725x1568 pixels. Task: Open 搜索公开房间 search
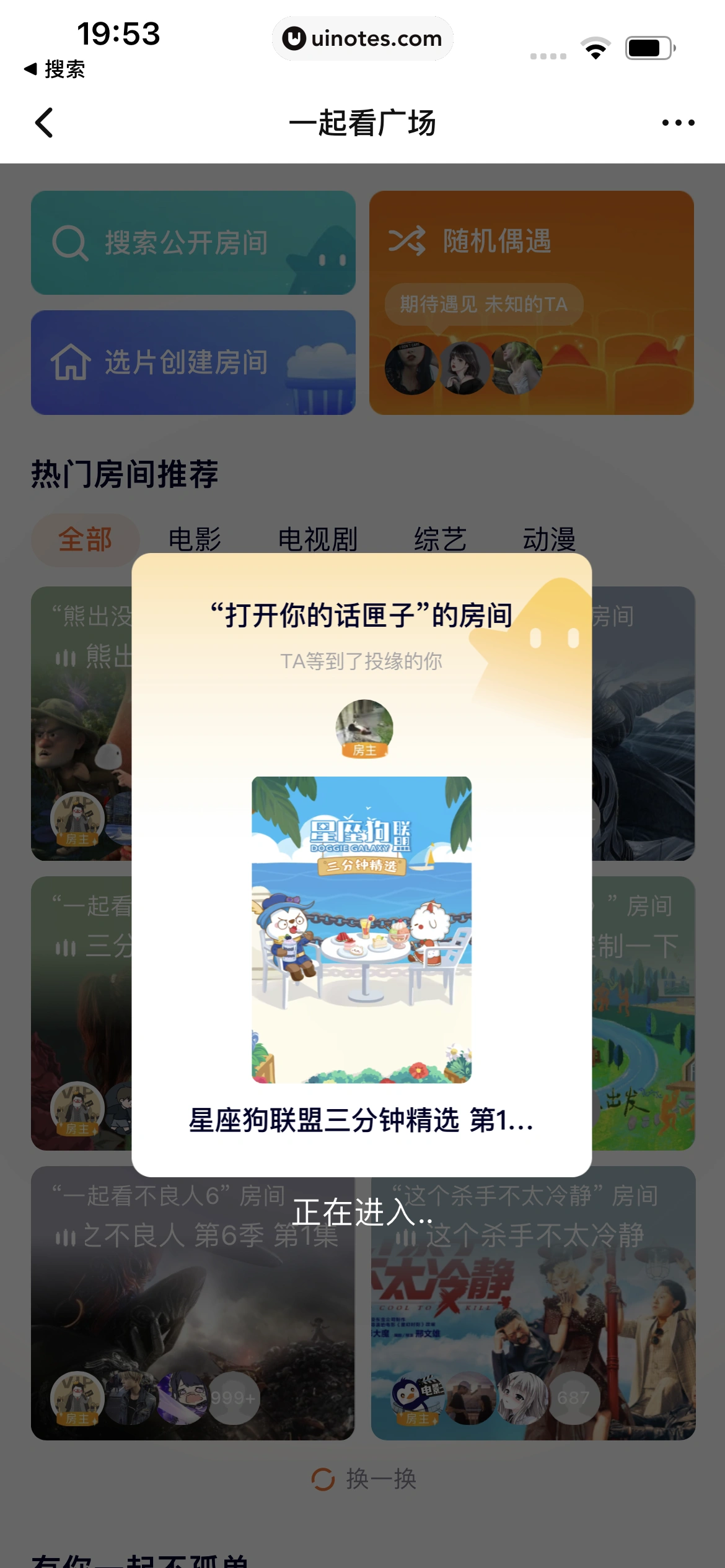click(x=193, y=243)
